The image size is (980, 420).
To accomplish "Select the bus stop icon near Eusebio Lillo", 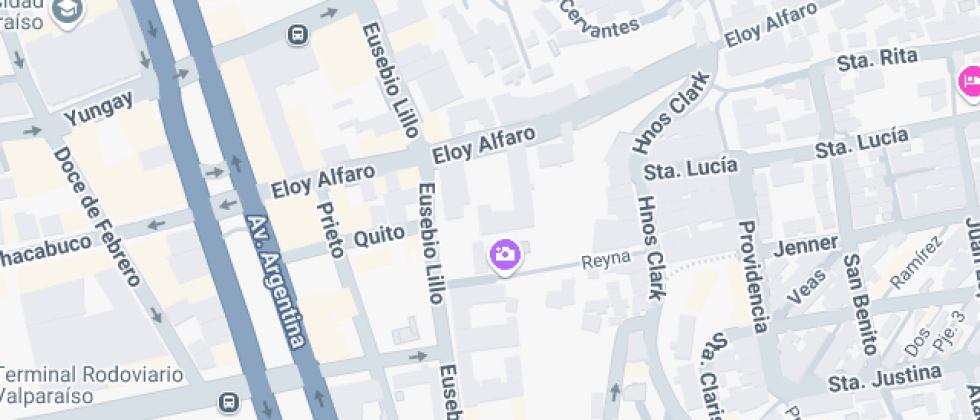I will click(x=297, y=36).
